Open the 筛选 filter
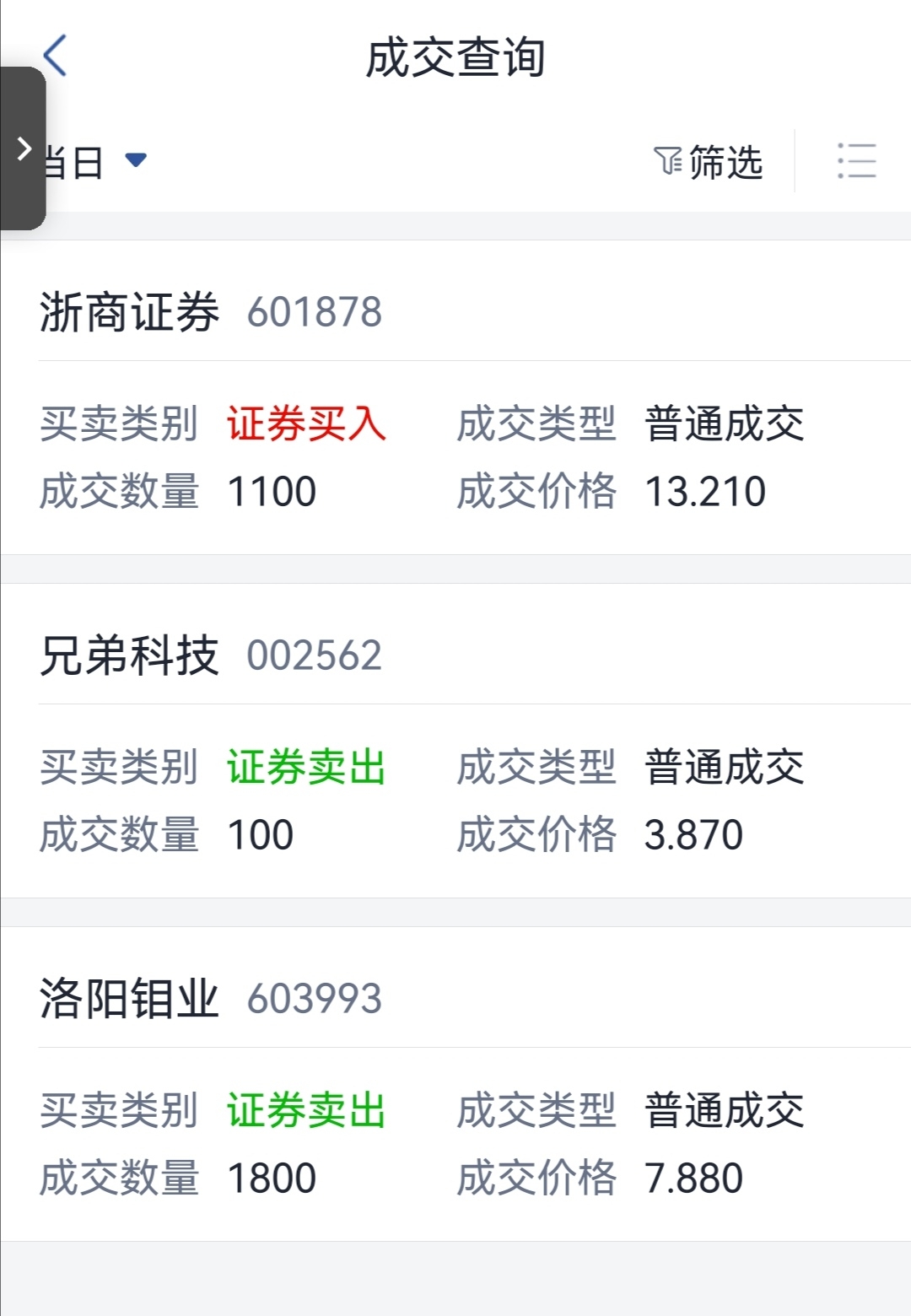The width and height of the screenshot is (911, 1316). click(709, 161)
